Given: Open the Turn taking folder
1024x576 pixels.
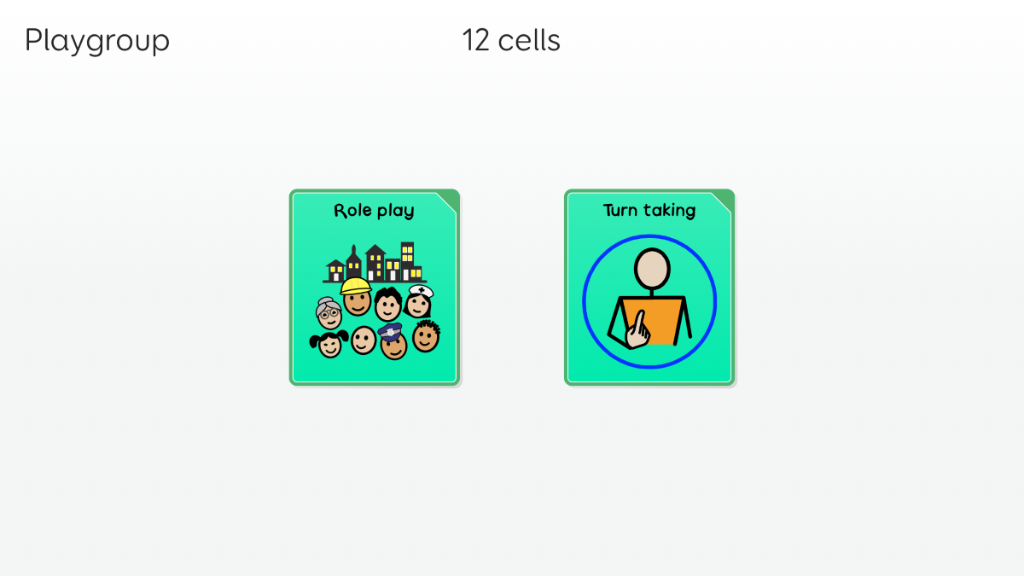Looking at the screenshot, I should (649, 288).
